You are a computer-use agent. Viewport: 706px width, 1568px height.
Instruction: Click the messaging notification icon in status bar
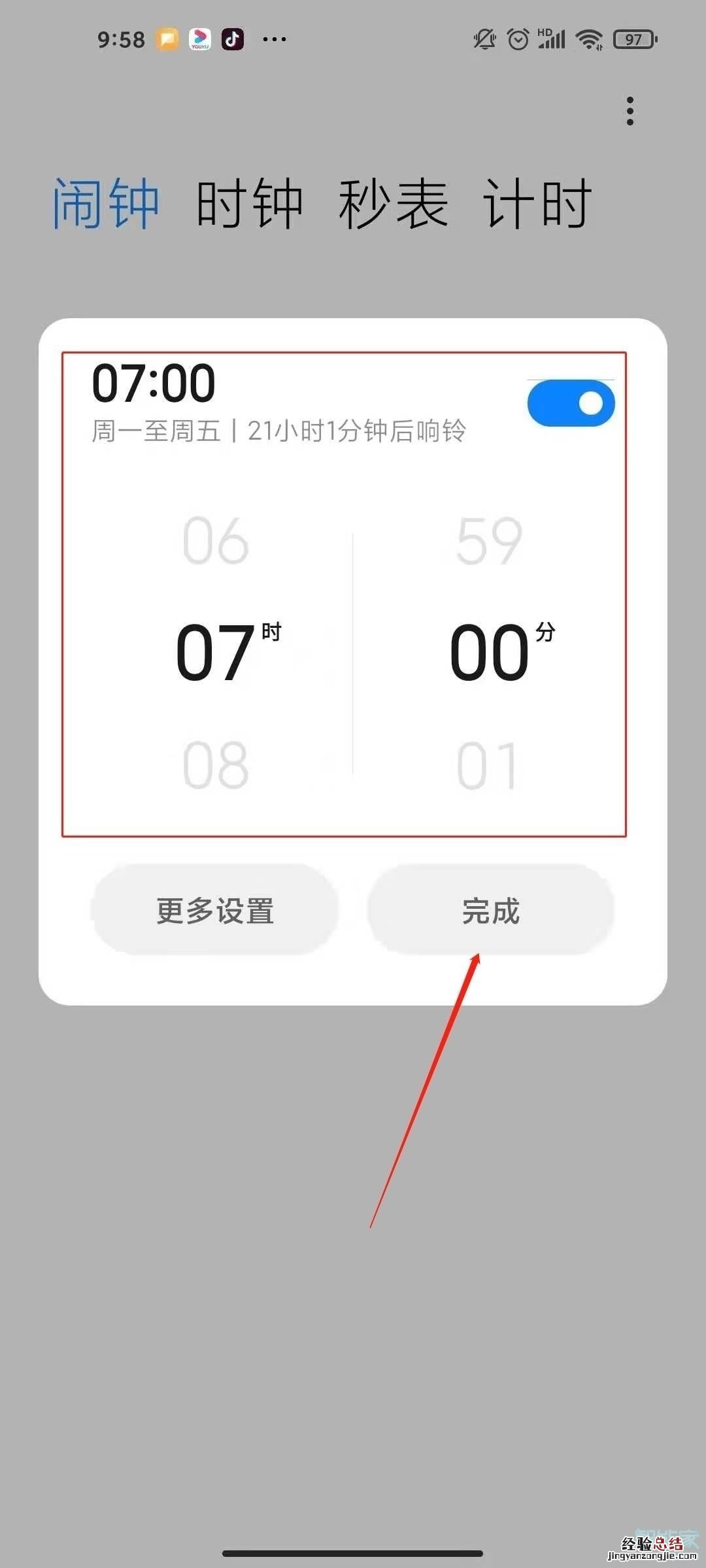[167, 39]
